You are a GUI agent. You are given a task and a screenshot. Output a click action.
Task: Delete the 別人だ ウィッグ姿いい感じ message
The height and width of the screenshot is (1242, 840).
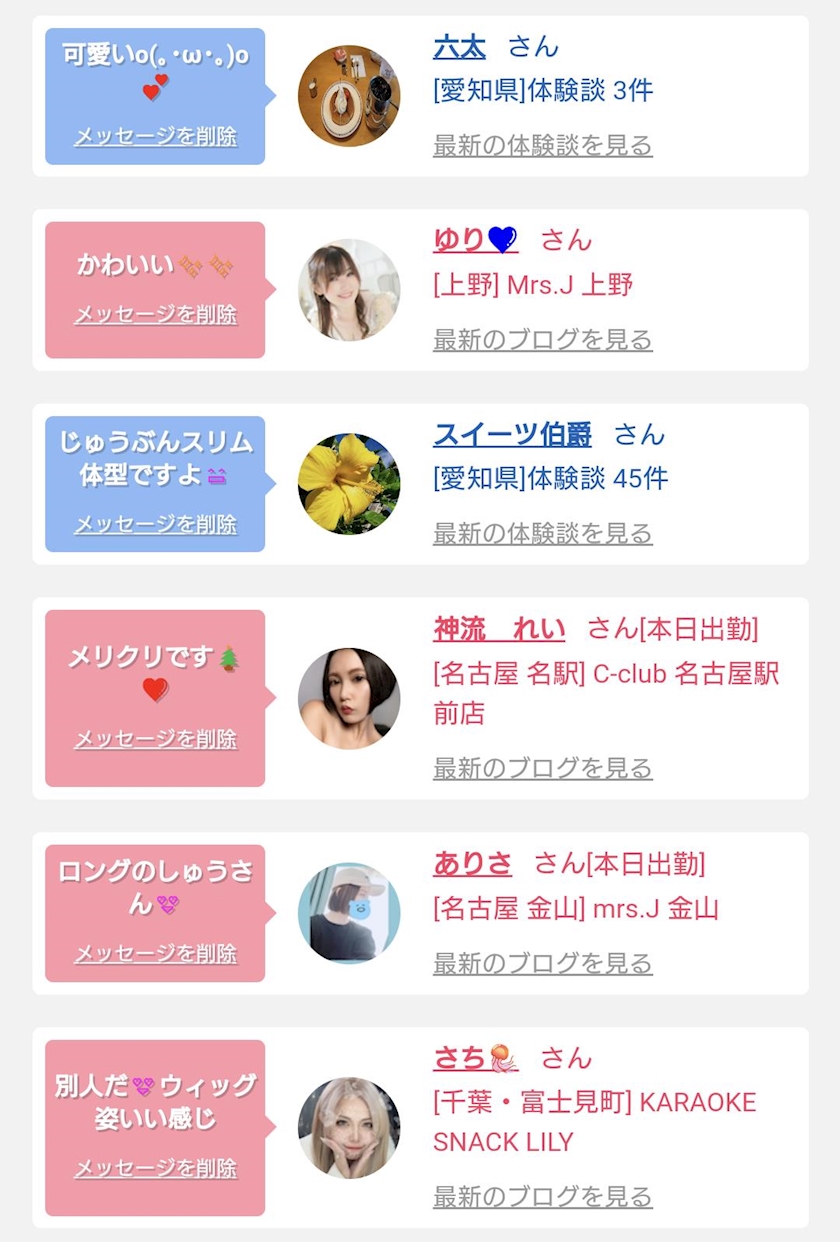(155, 1168)
